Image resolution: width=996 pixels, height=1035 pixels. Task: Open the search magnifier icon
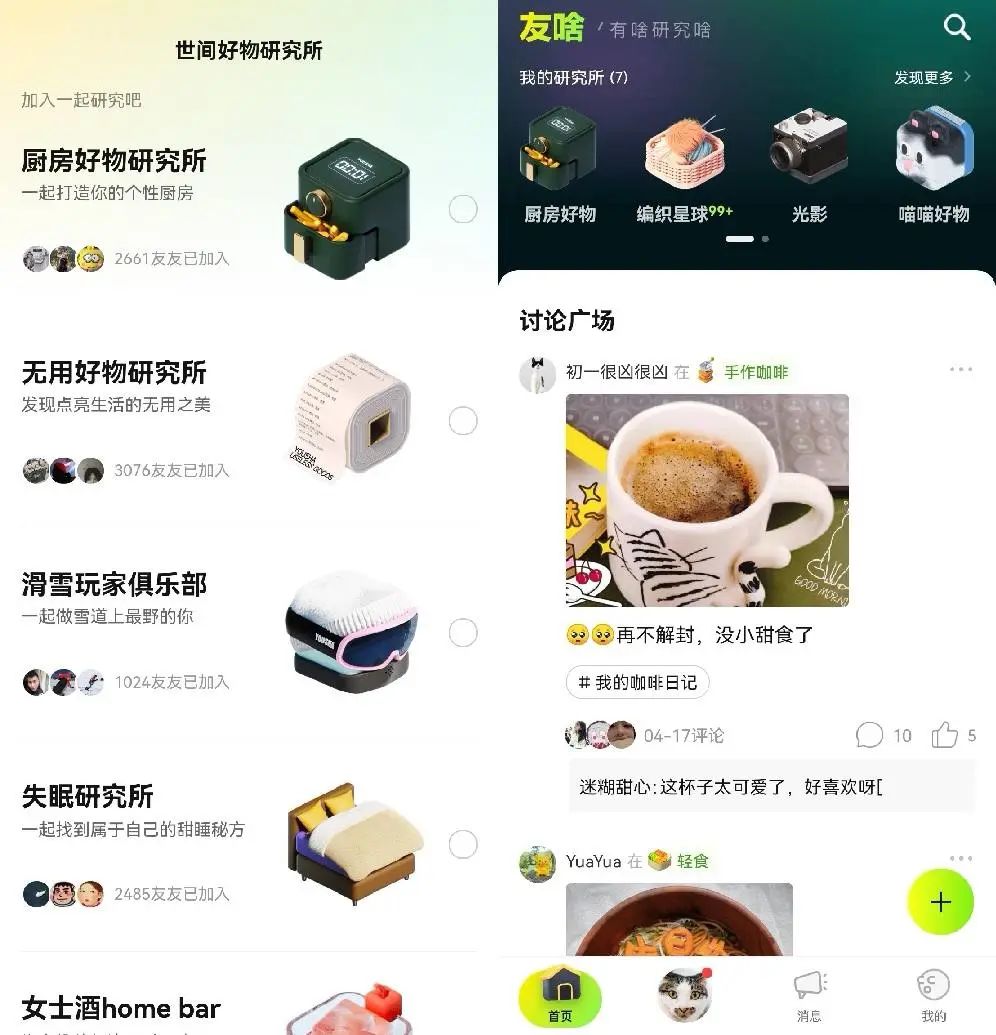click(957, 27)
